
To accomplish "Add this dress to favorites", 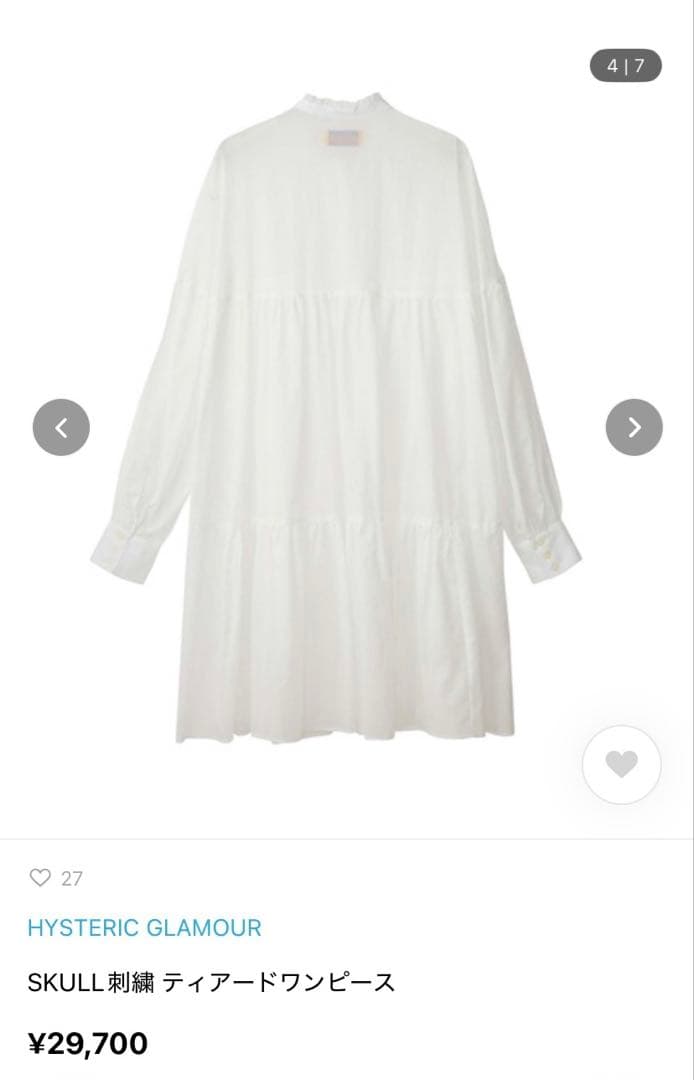I will coord(621,765).
